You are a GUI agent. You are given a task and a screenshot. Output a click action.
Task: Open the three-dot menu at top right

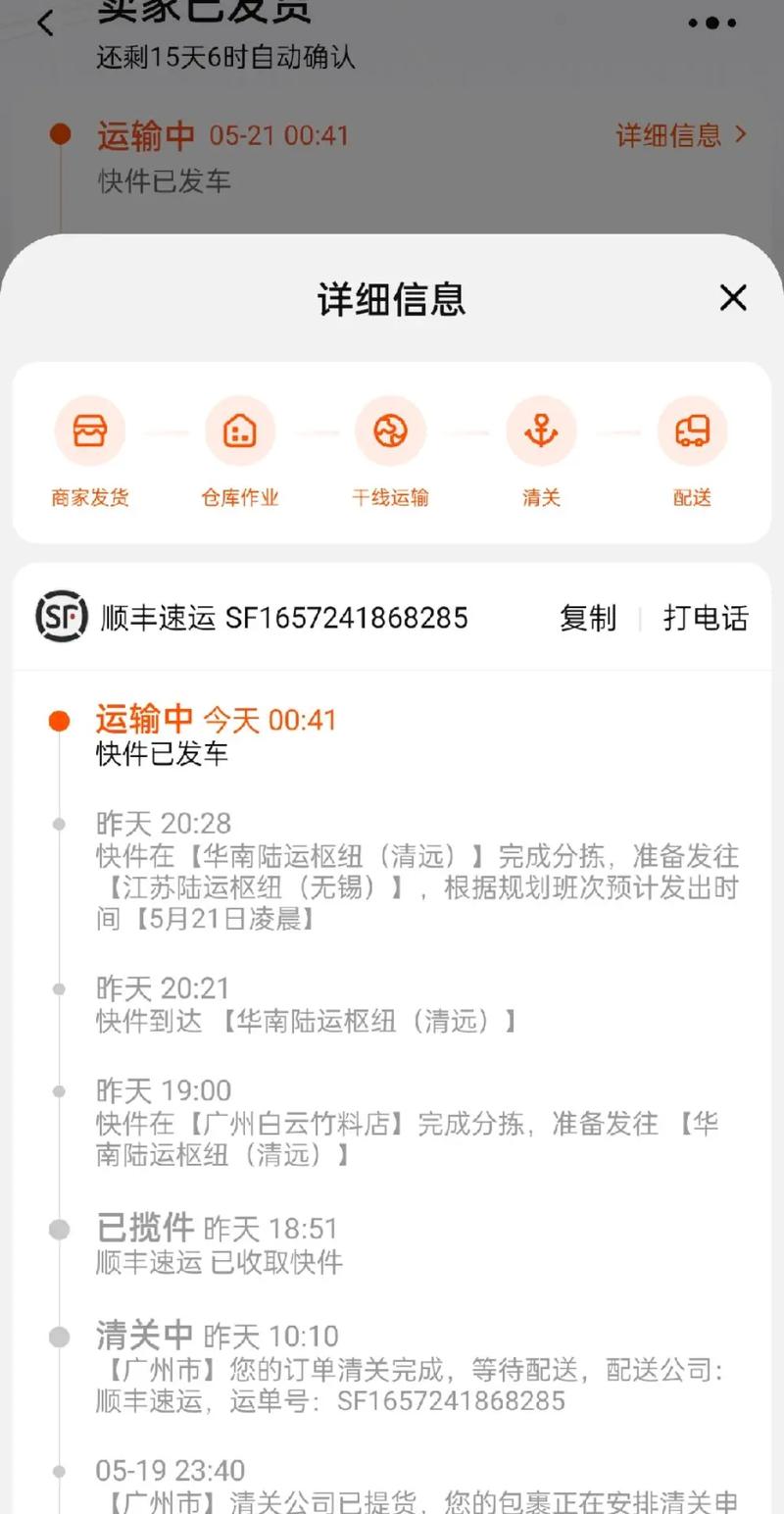coord(710,22)
